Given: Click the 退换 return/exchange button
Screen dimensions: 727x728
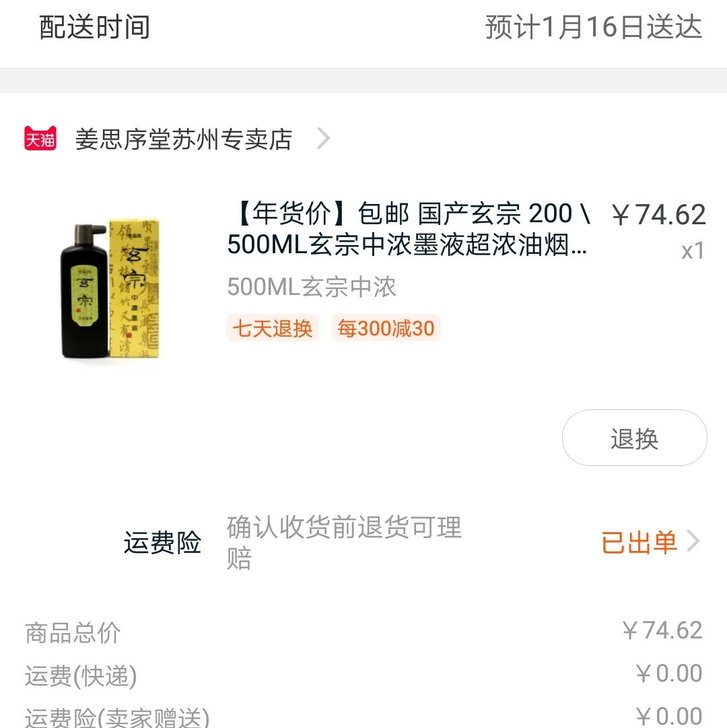Looking at the screenshot, I should [634, 438].
